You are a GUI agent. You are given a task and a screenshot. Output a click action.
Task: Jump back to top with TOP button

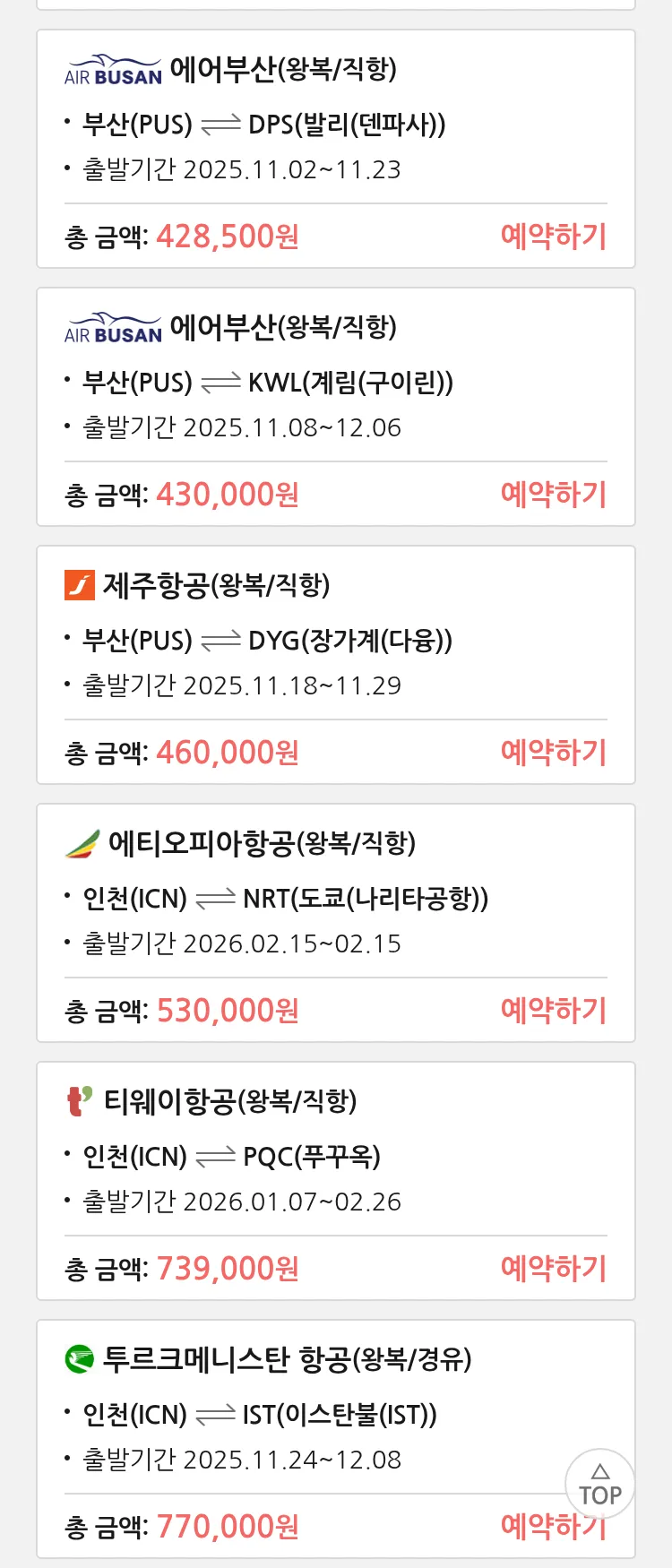click(599, 1485)
